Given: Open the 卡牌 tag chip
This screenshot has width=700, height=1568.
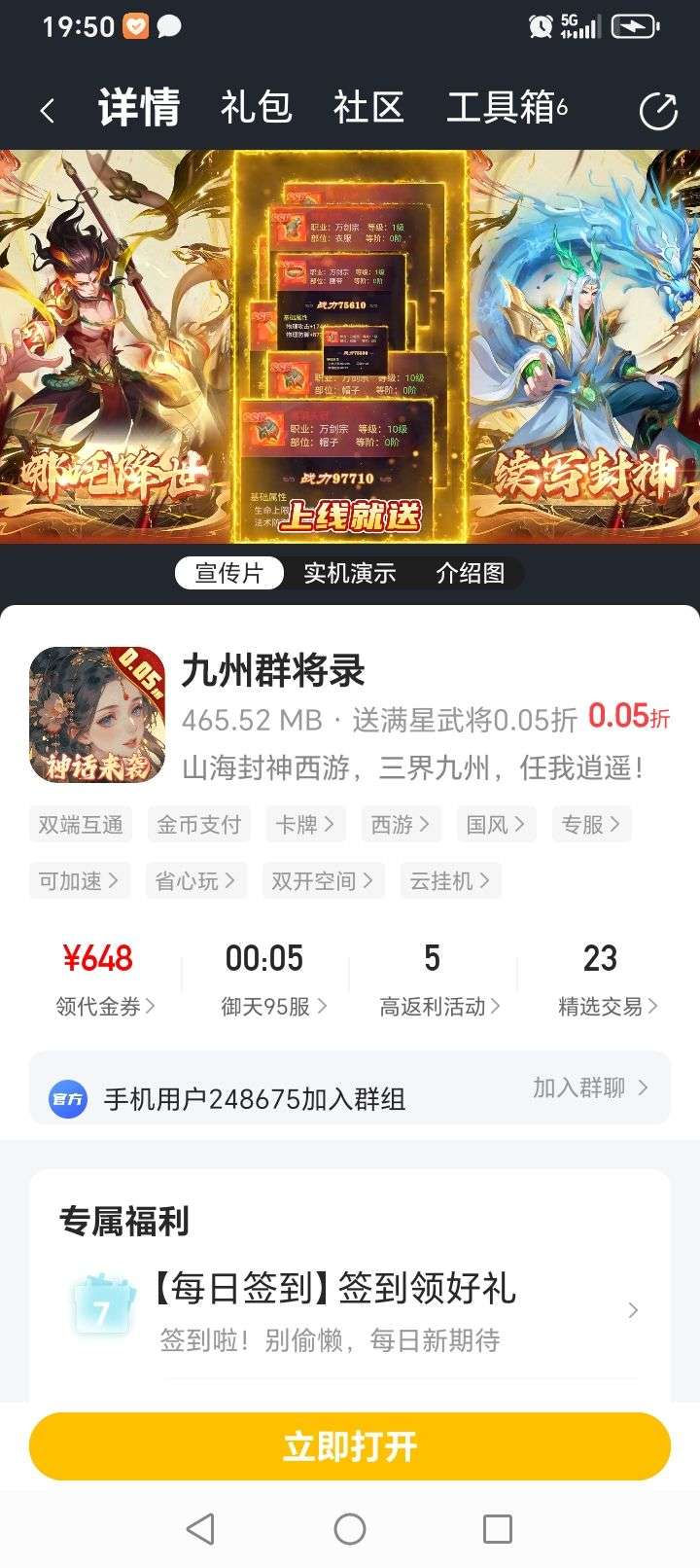Looking at the screenshot, I should [305, 824].
